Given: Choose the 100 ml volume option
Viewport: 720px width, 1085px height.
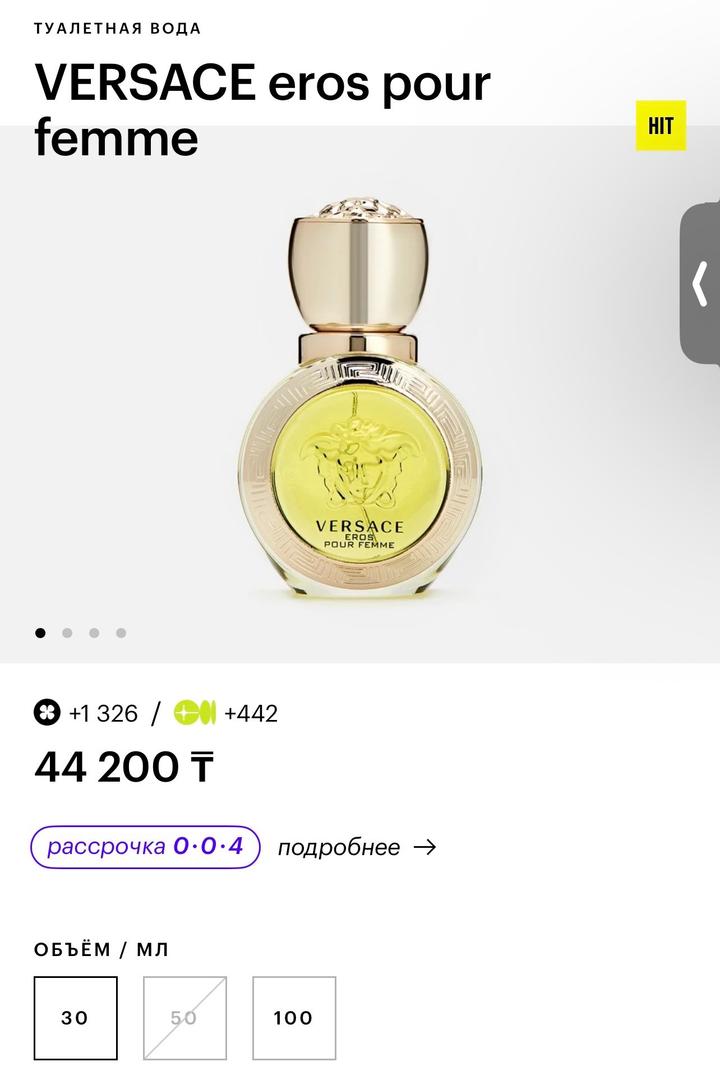Looking at the screenshot, I should click(x=294, y=1018).
